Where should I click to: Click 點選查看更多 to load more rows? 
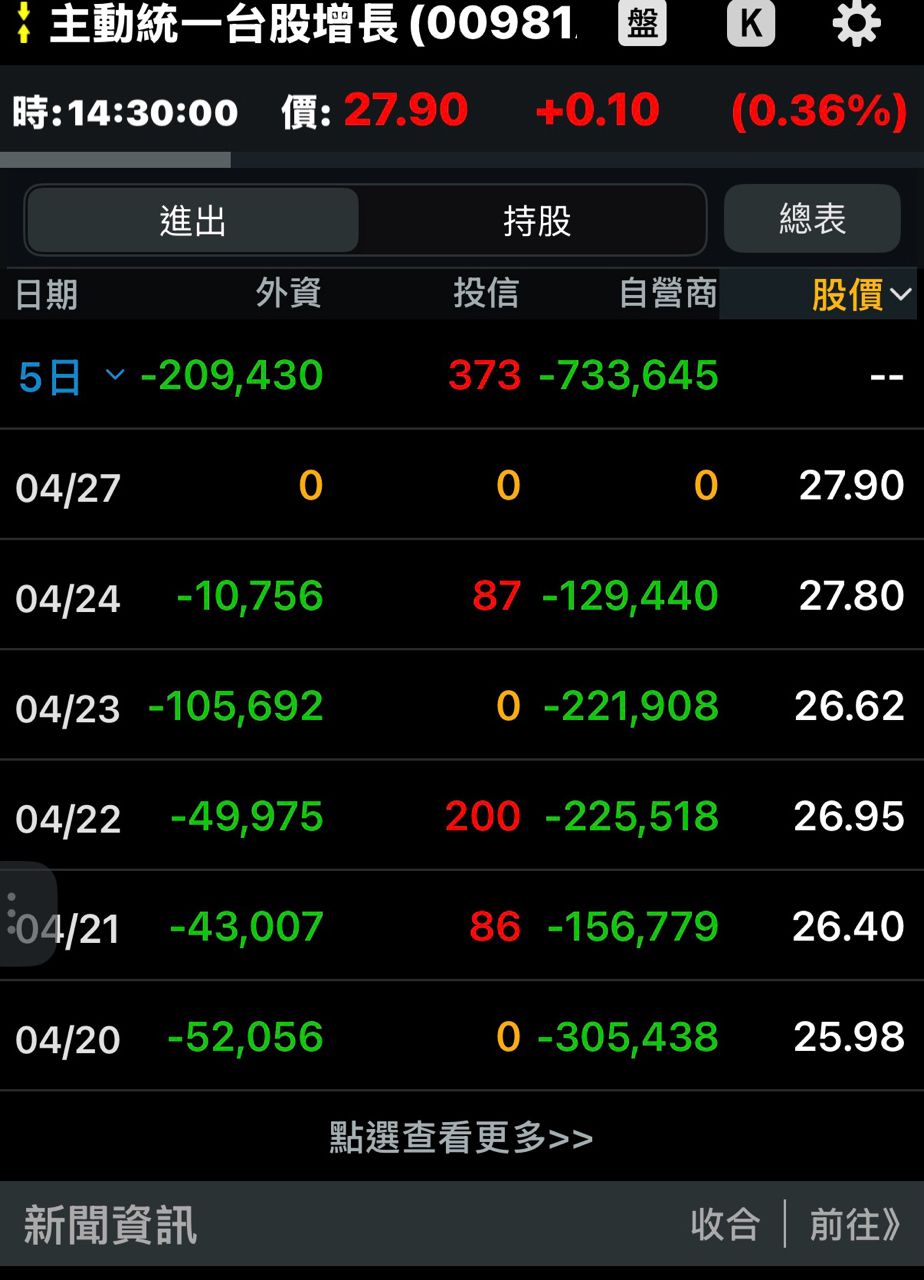point(460,1136)
